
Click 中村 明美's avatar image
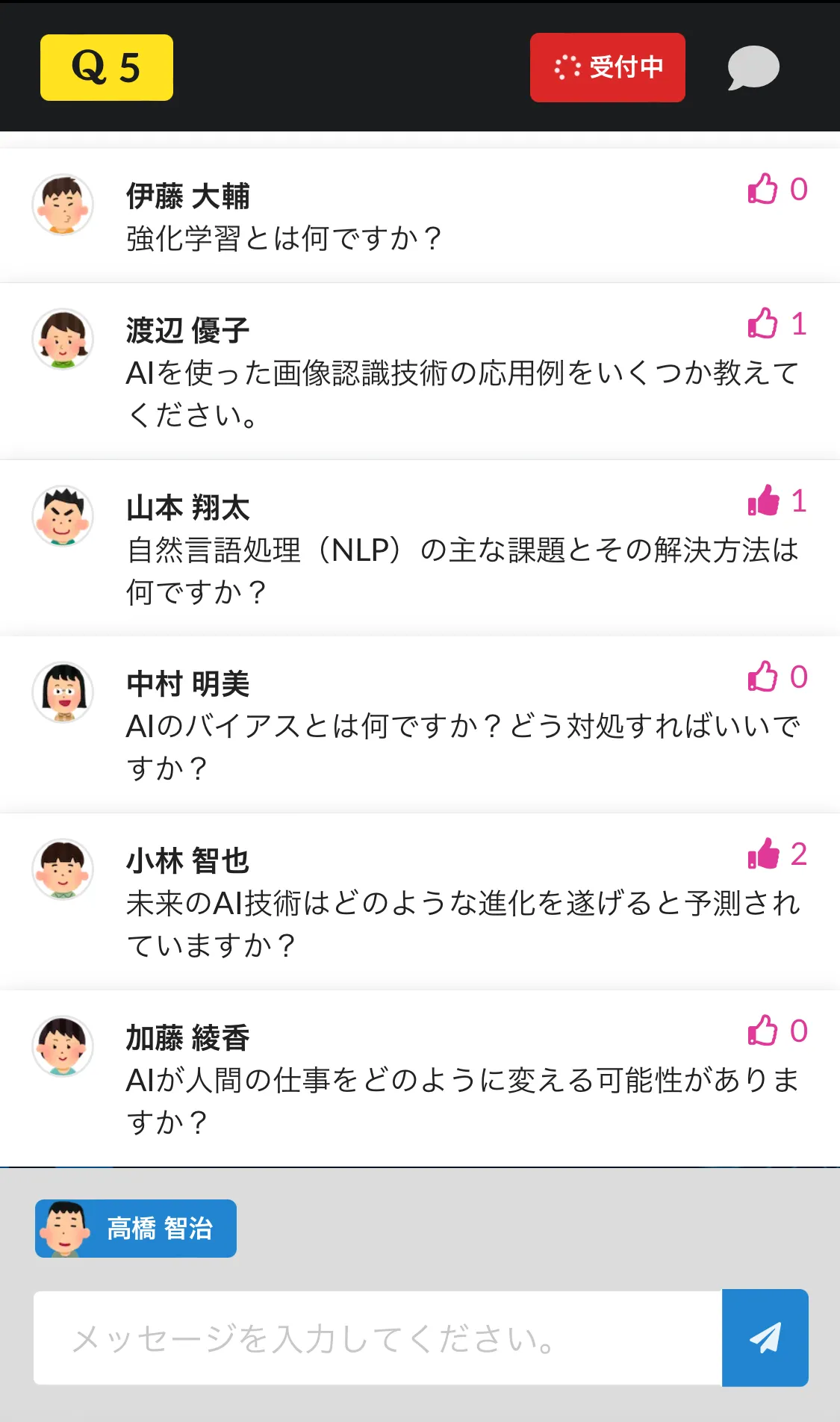click(63, 692)
